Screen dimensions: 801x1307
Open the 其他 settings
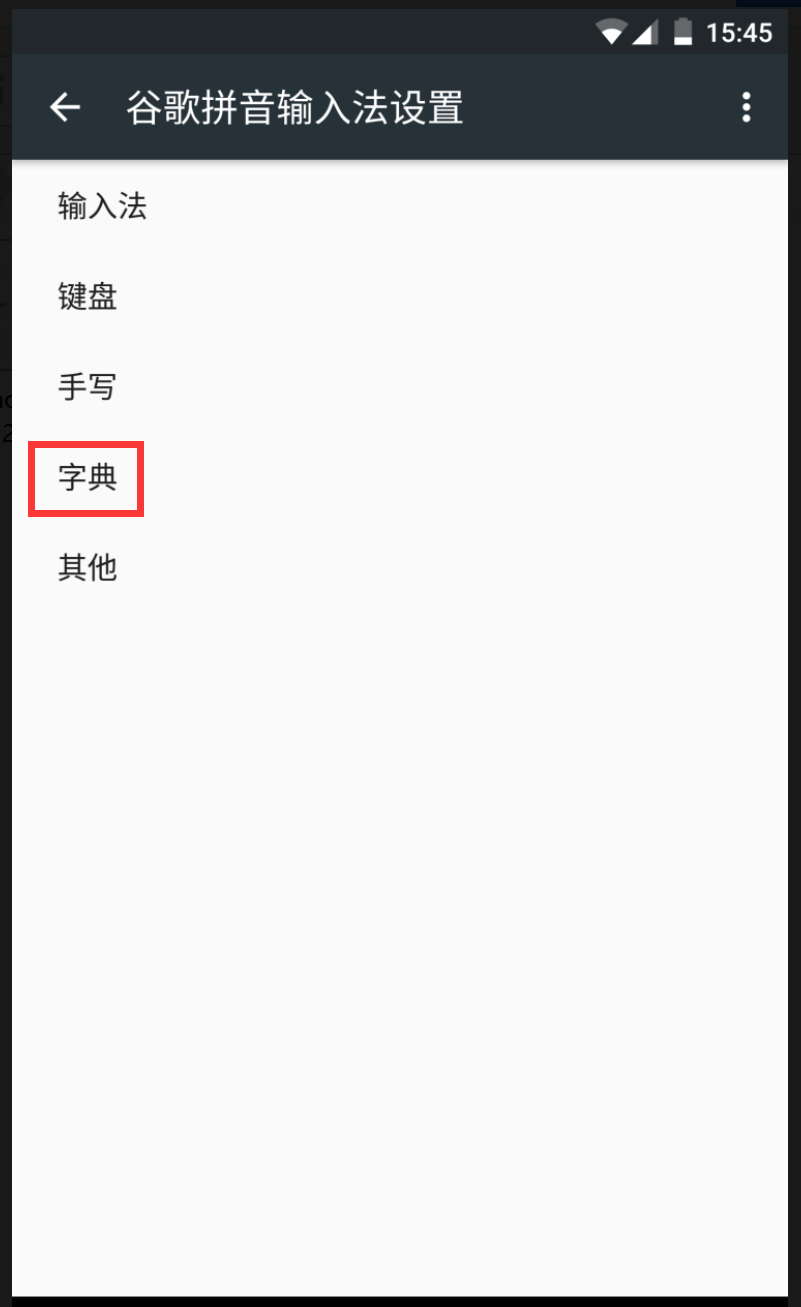88,568
